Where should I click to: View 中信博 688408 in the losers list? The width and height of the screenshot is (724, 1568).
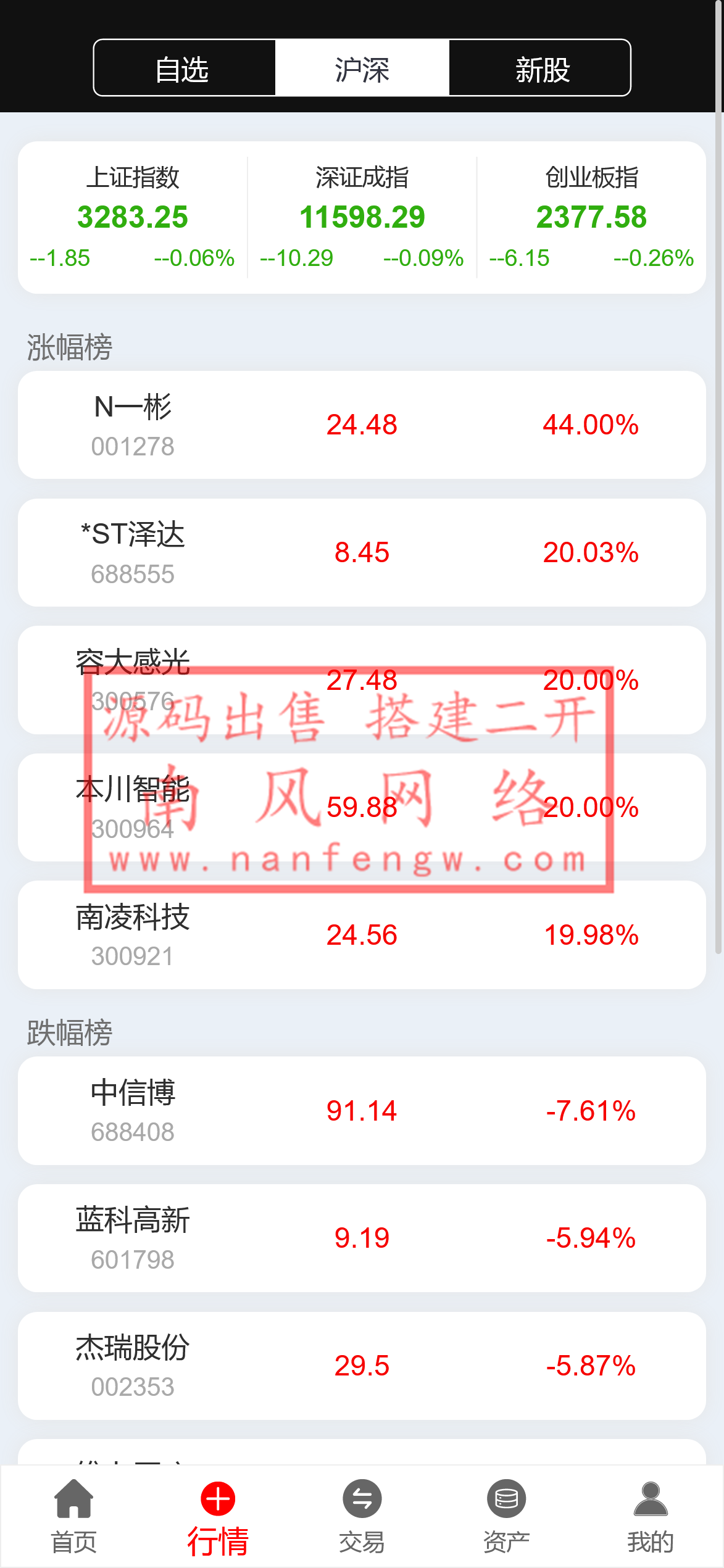[362, 1110]
